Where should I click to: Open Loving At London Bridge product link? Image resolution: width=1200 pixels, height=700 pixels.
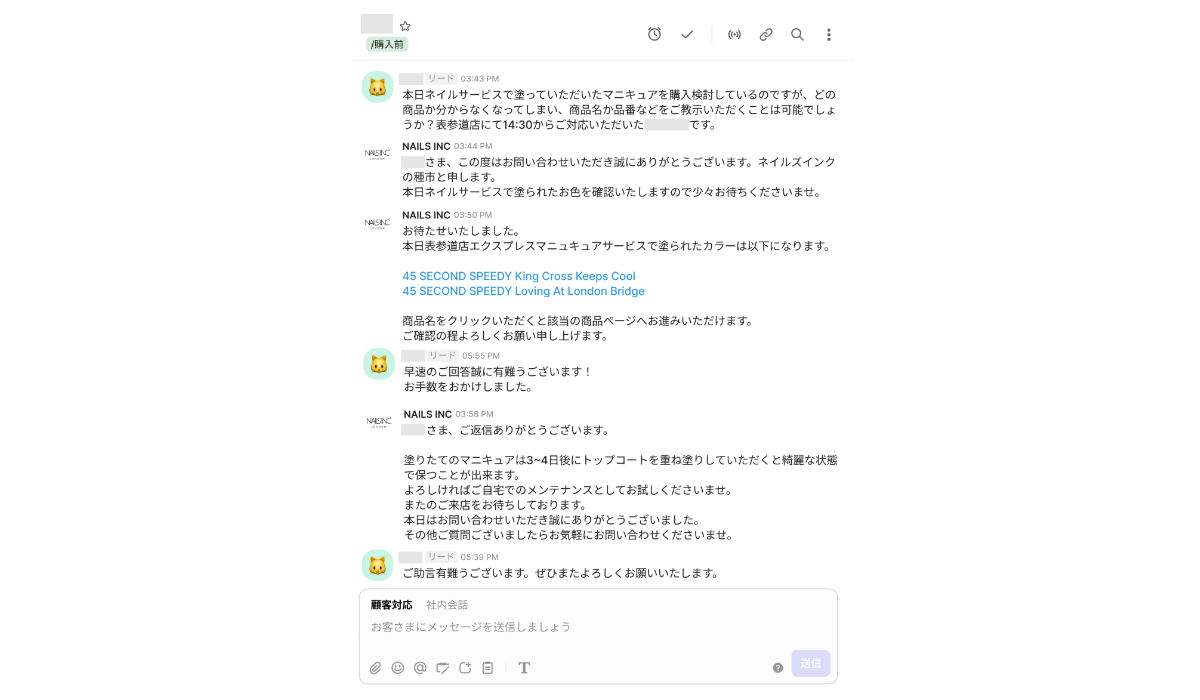point(523,291)
